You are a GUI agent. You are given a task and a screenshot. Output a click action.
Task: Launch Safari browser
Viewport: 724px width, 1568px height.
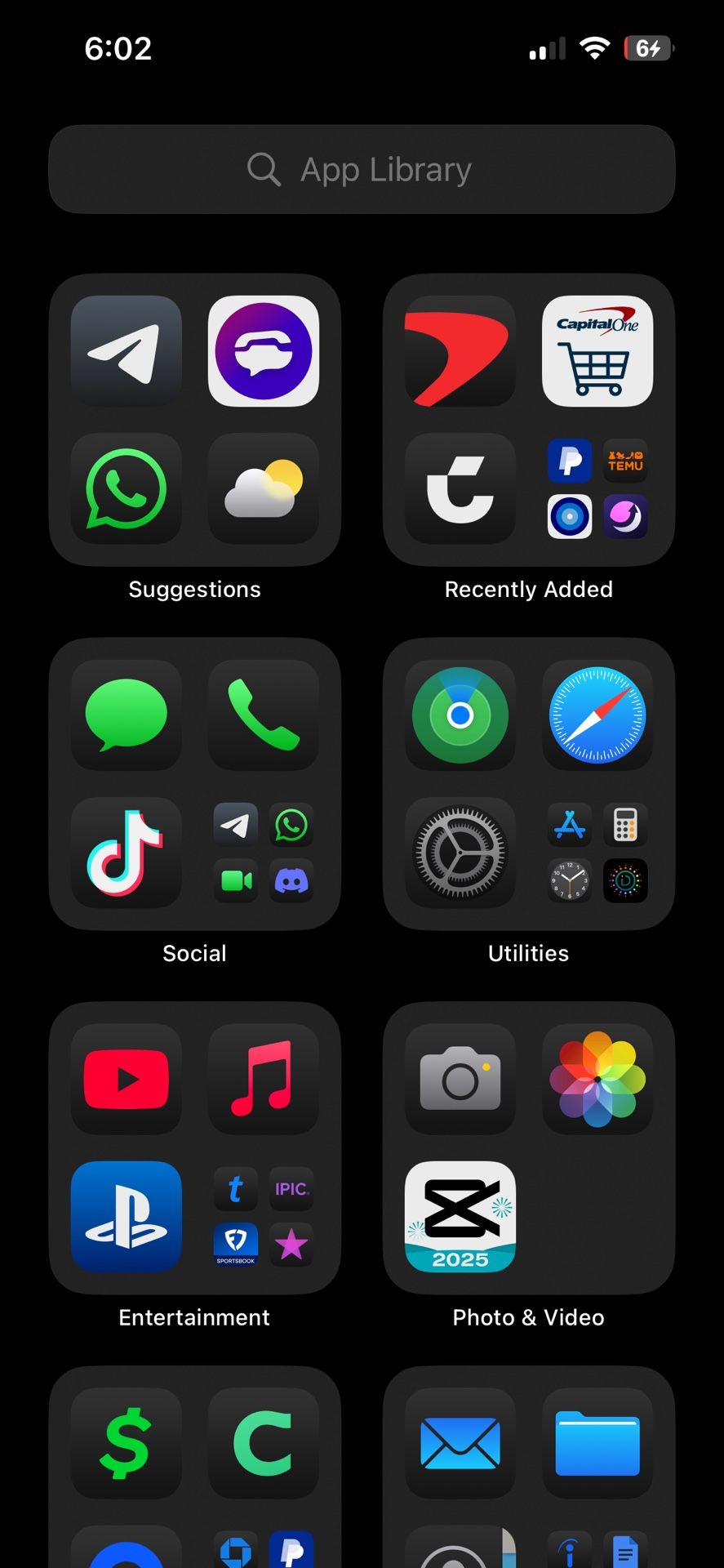[x=597, y=715]
